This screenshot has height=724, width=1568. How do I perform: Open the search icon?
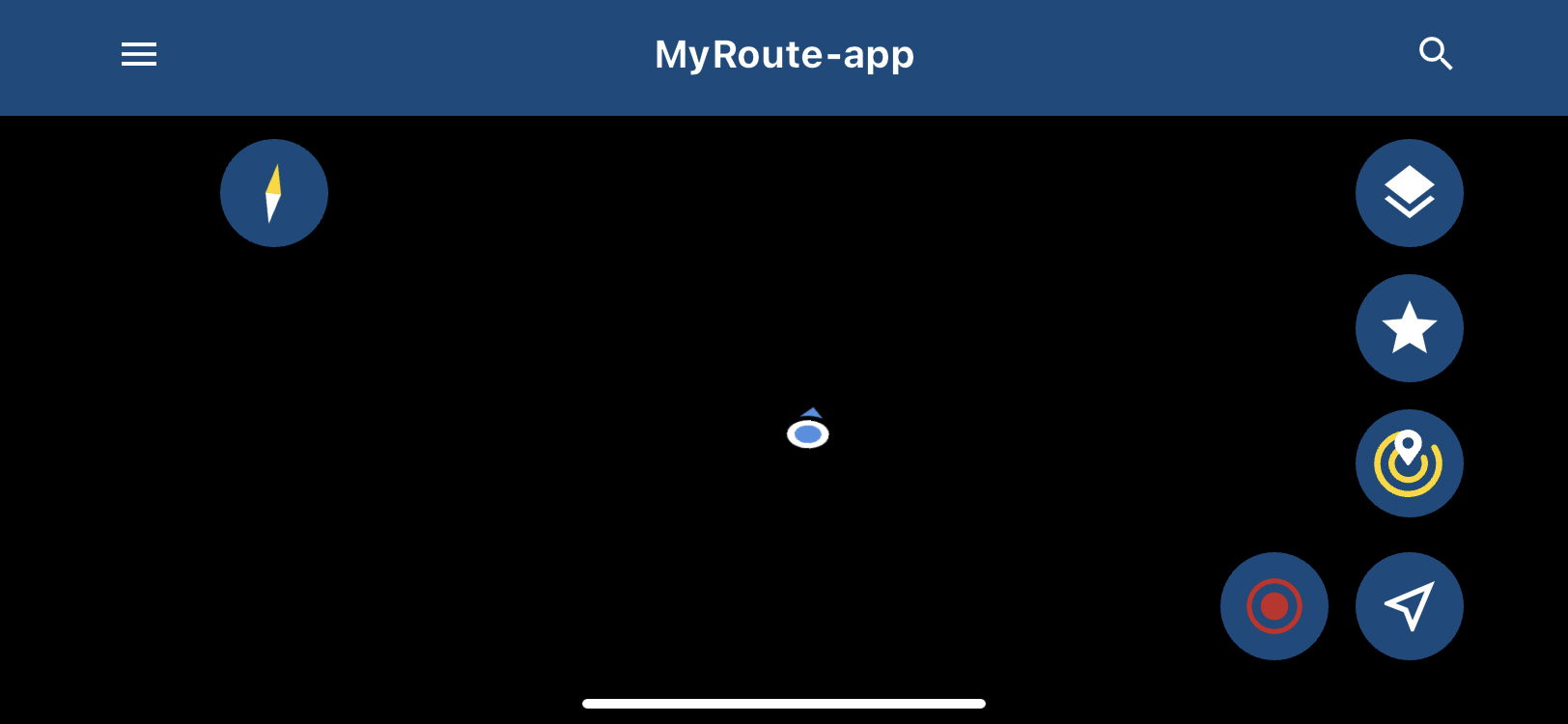pyautogui.click(x=1436, y=54)
